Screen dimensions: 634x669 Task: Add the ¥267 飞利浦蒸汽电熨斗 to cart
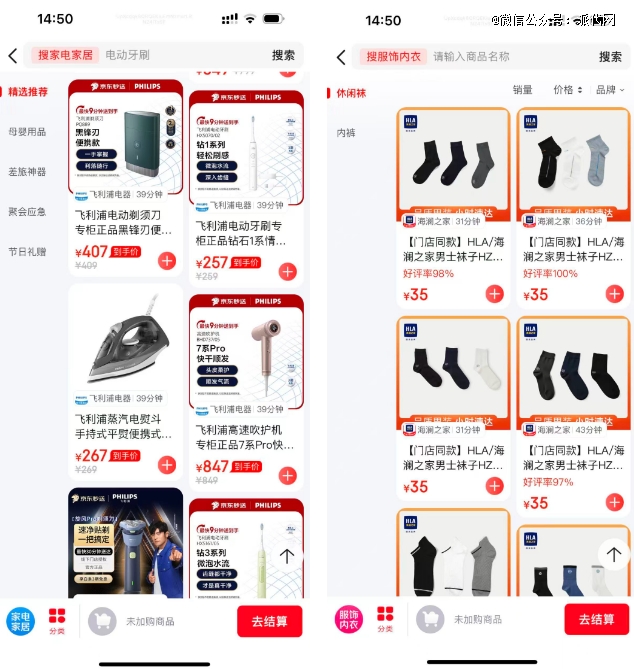167,465
